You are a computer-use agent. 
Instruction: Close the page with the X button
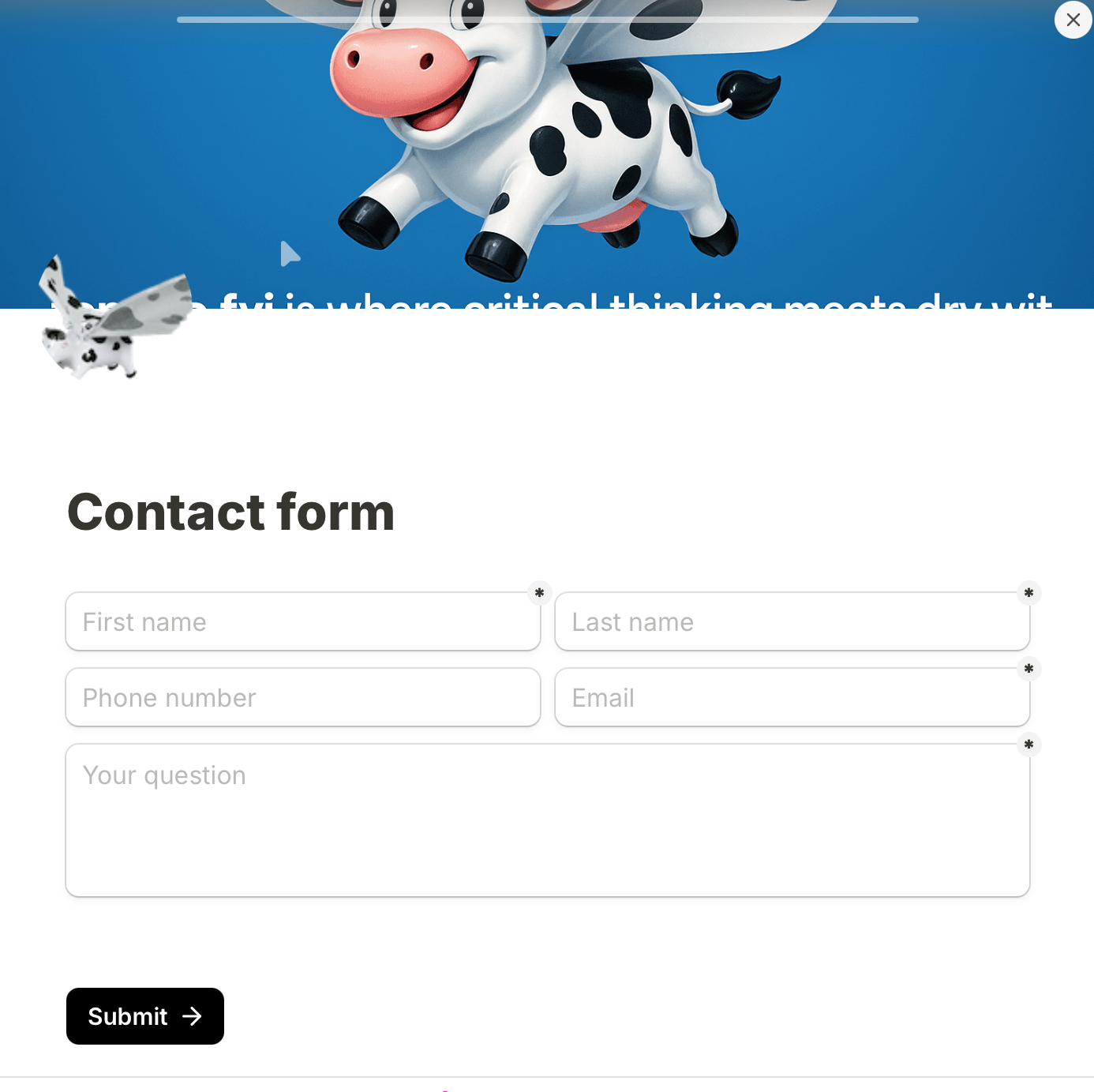pyautogui.click(x=1073, y=20)
